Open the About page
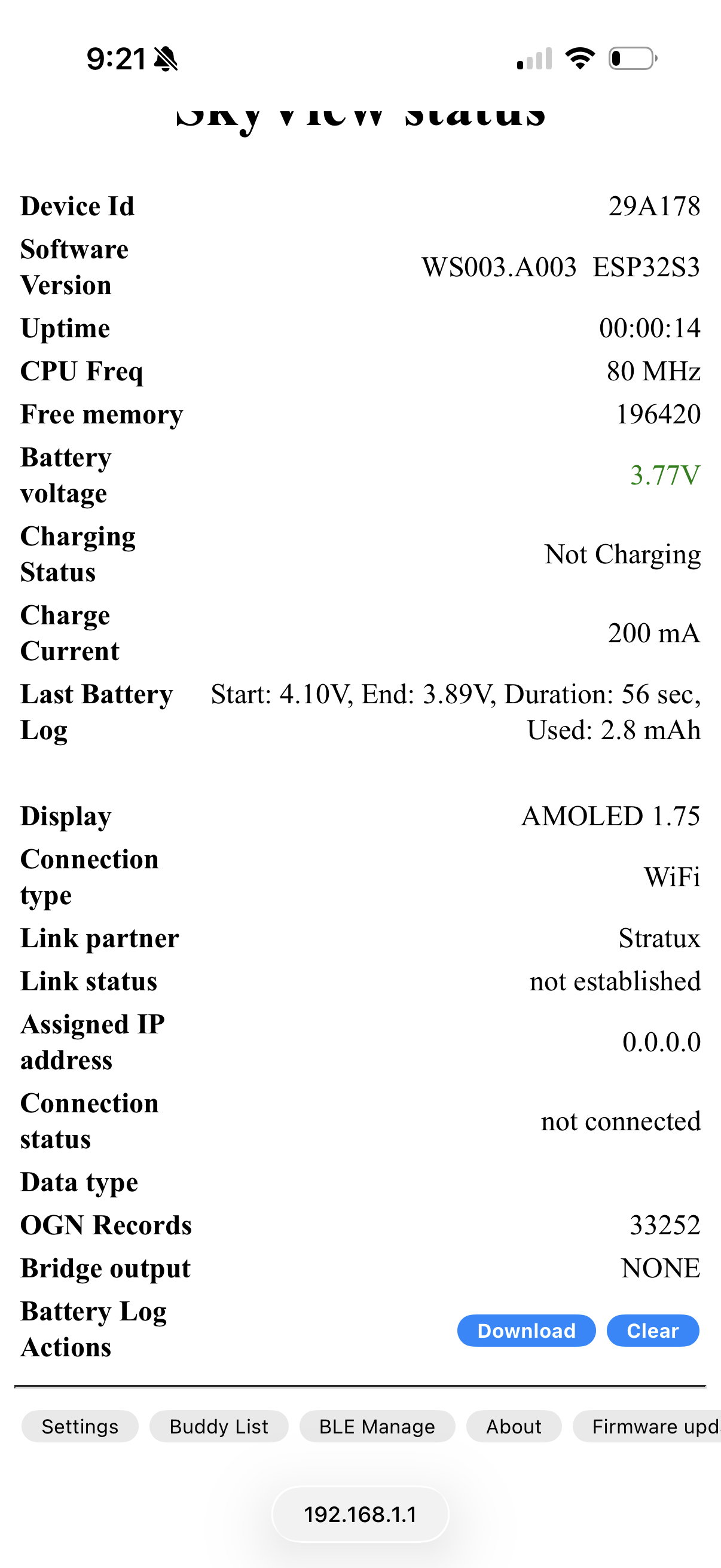This screenshot has width=721, height=1568. pyautogui.click(x=513, y=1426)
